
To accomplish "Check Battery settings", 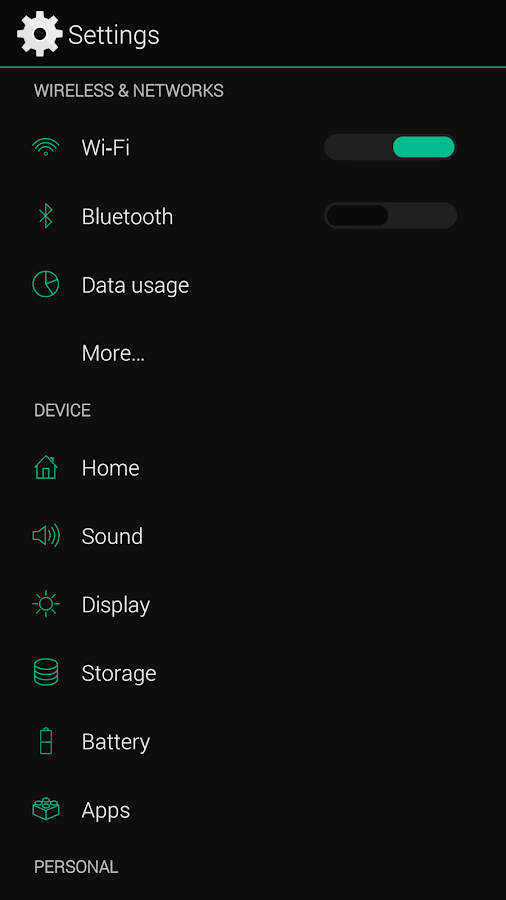I will click(253, 742).
